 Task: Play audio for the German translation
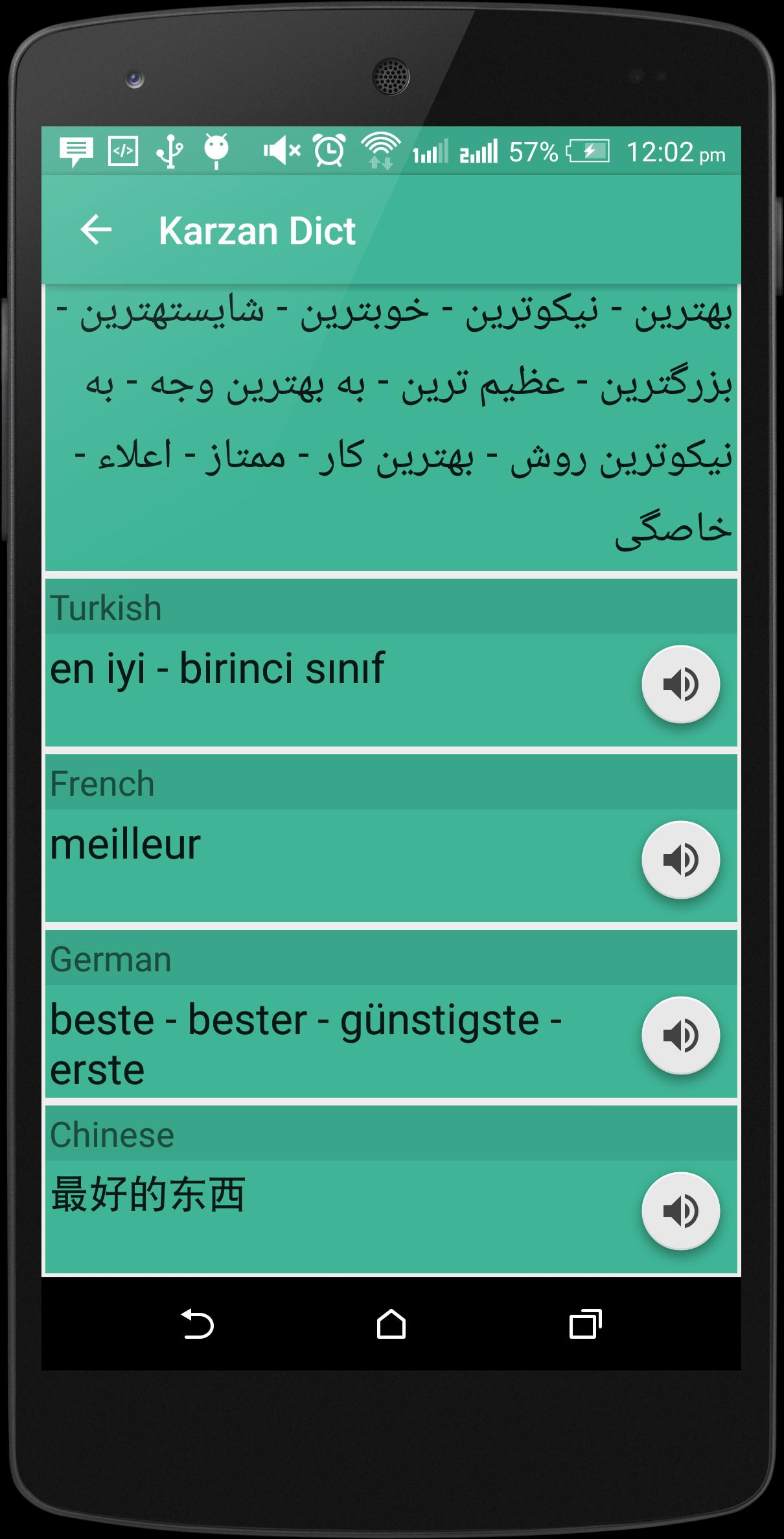(680, 1036)
